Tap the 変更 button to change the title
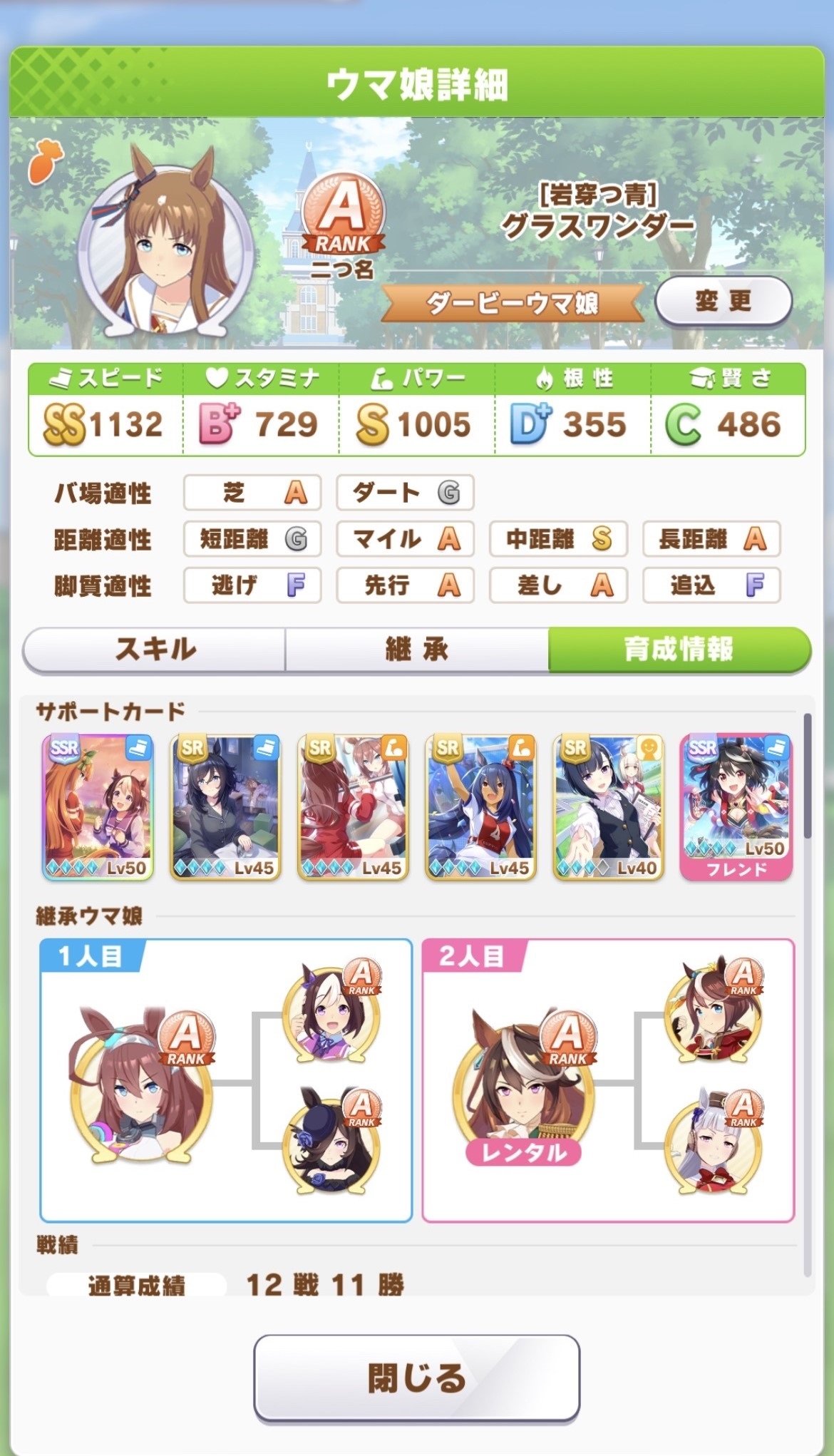The image size is (834, 1456). click(x=723, y=301)
